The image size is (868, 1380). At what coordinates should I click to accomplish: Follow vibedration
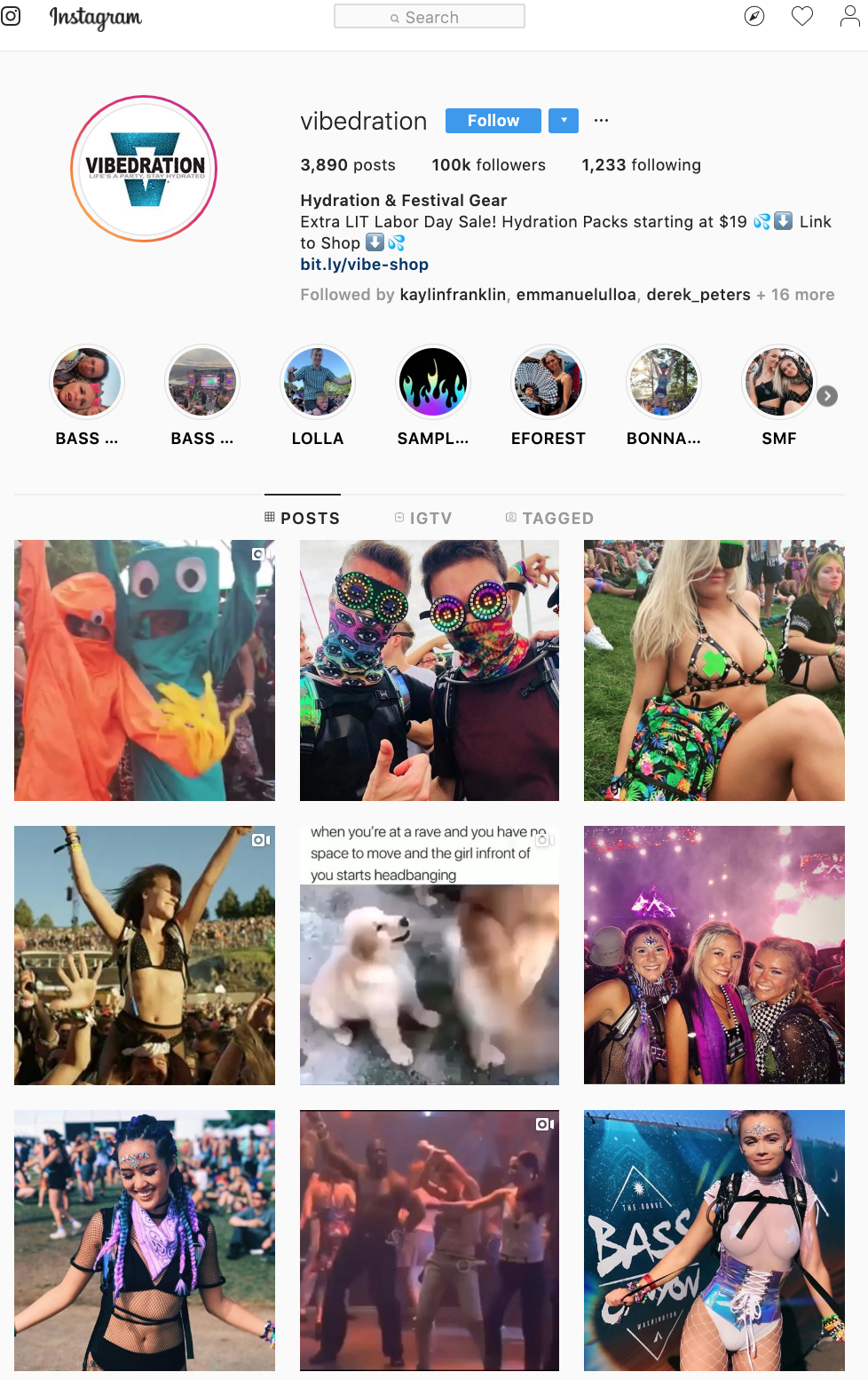[493, 121]
